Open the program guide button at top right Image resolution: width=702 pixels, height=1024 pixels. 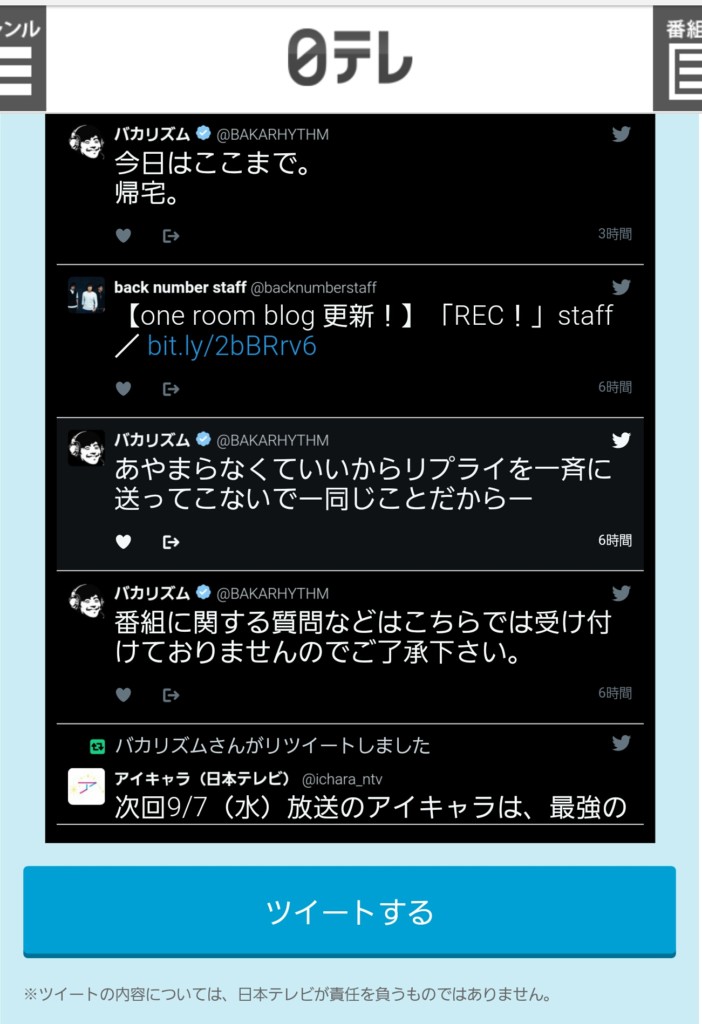680,58
